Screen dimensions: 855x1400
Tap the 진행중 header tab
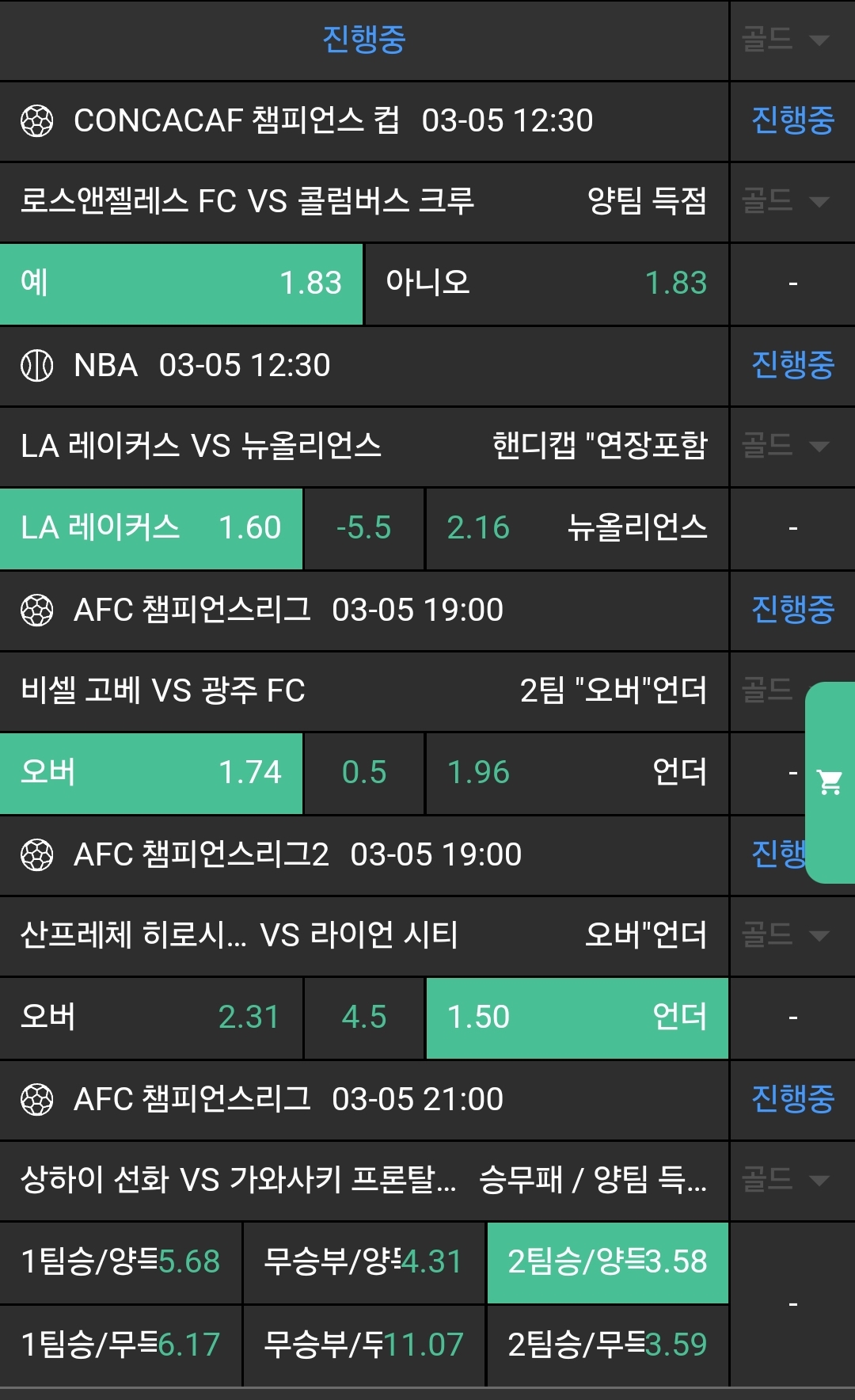point(363,40)
